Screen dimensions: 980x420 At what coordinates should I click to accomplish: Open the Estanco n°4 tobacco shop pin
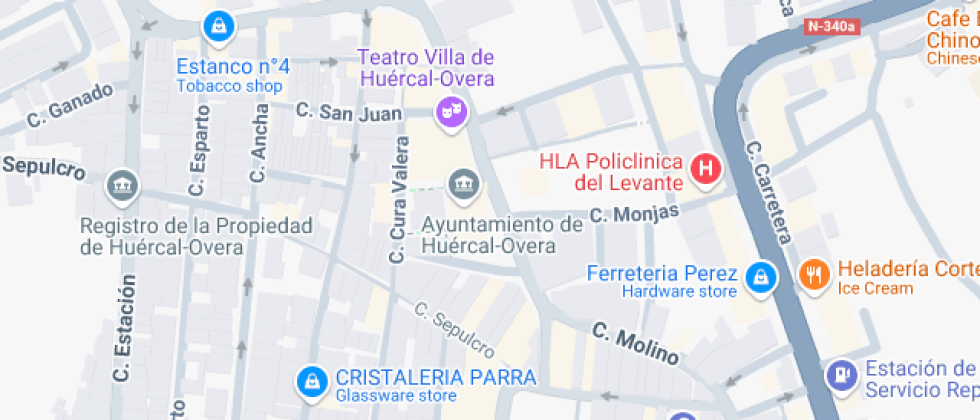[x=217, y=27]
